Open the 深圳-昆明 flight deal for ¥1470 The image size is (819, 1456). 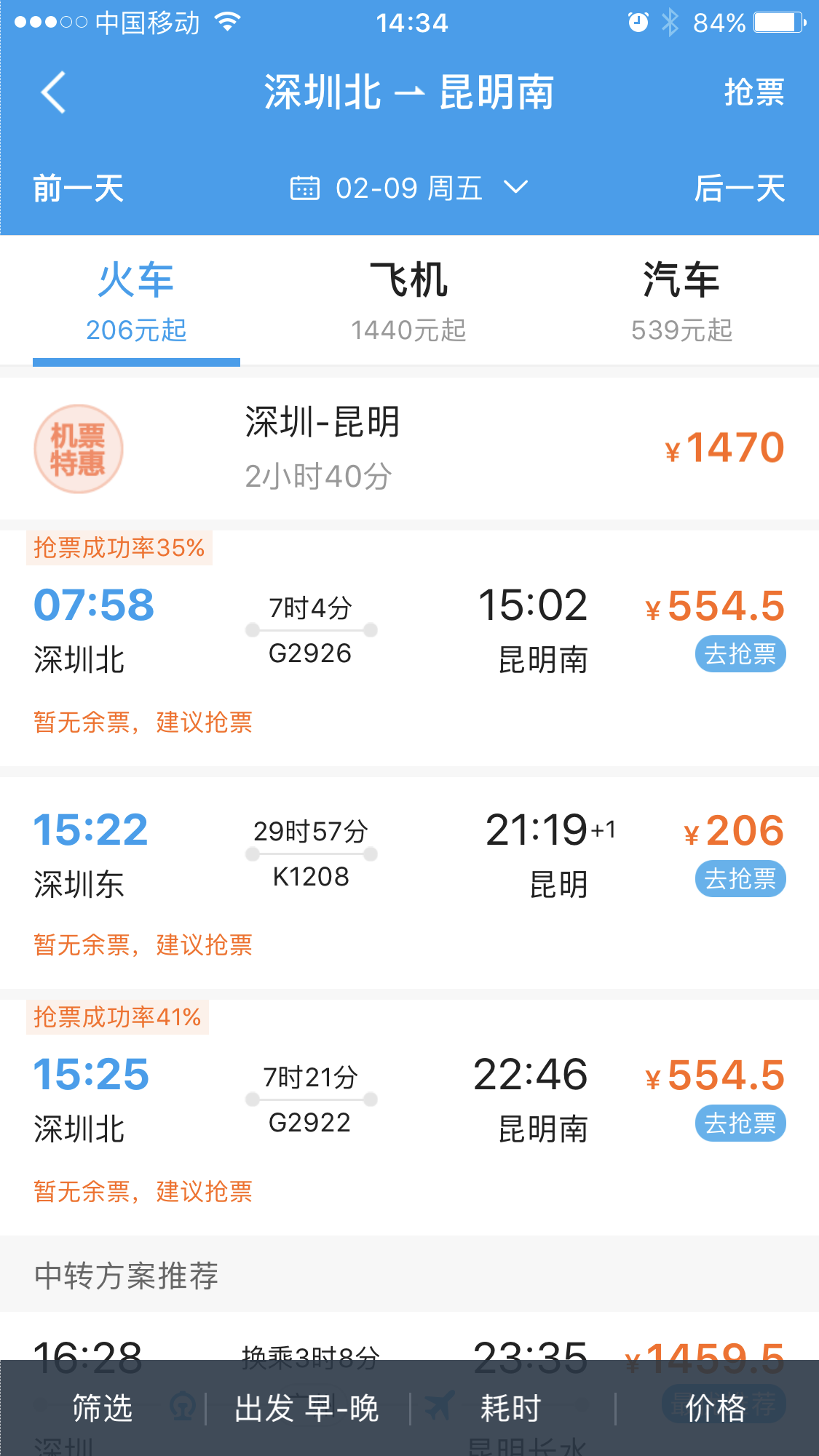[409, 448]
